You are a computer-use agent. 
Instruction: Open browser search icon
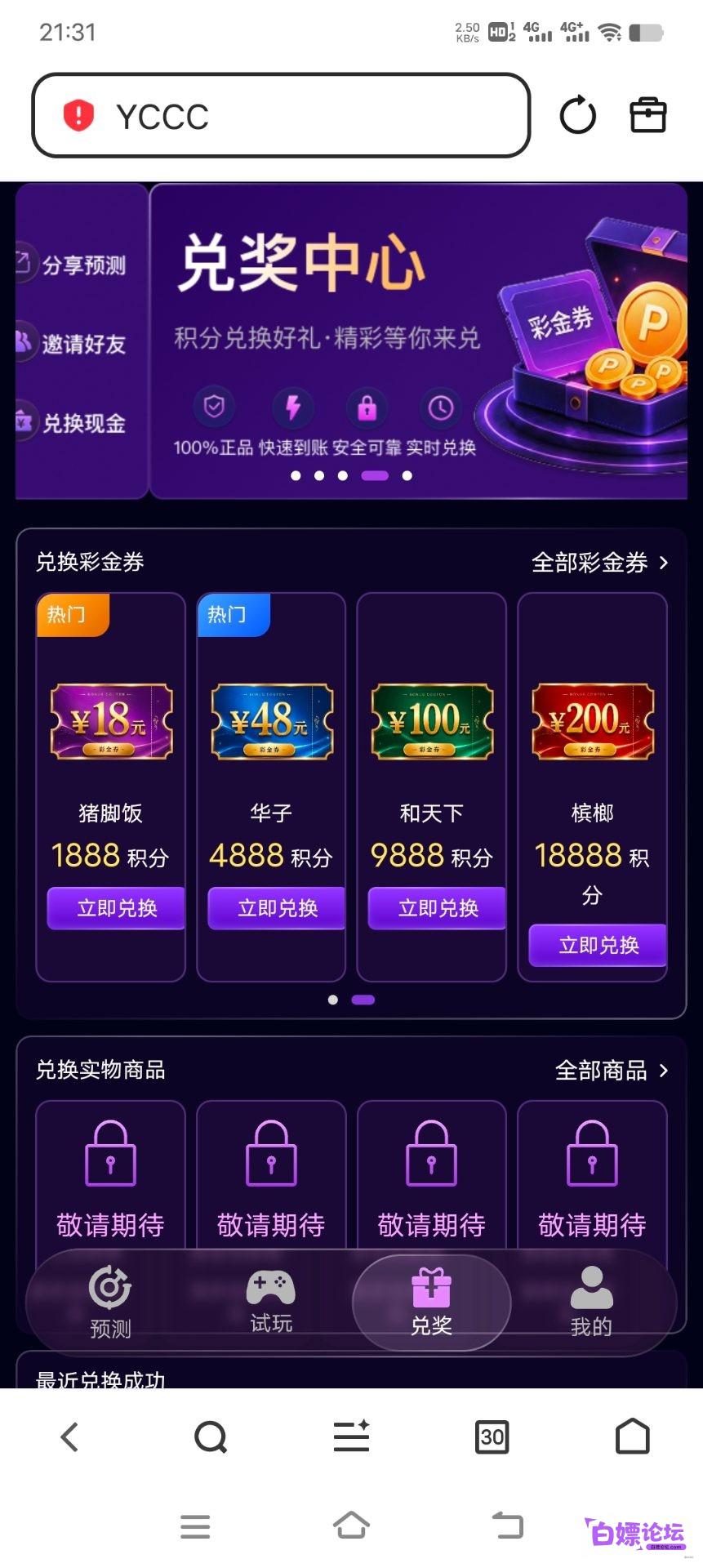pos(211,1437)
